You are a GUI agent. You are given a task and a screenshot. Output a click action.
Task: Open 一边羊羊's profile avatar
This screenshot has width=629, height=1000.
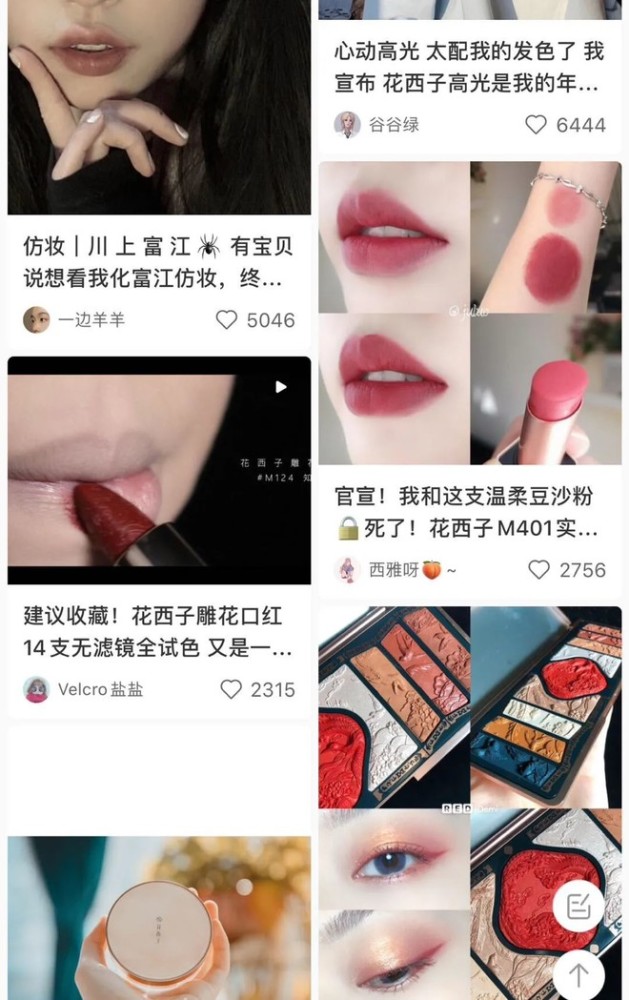[36, 320]
